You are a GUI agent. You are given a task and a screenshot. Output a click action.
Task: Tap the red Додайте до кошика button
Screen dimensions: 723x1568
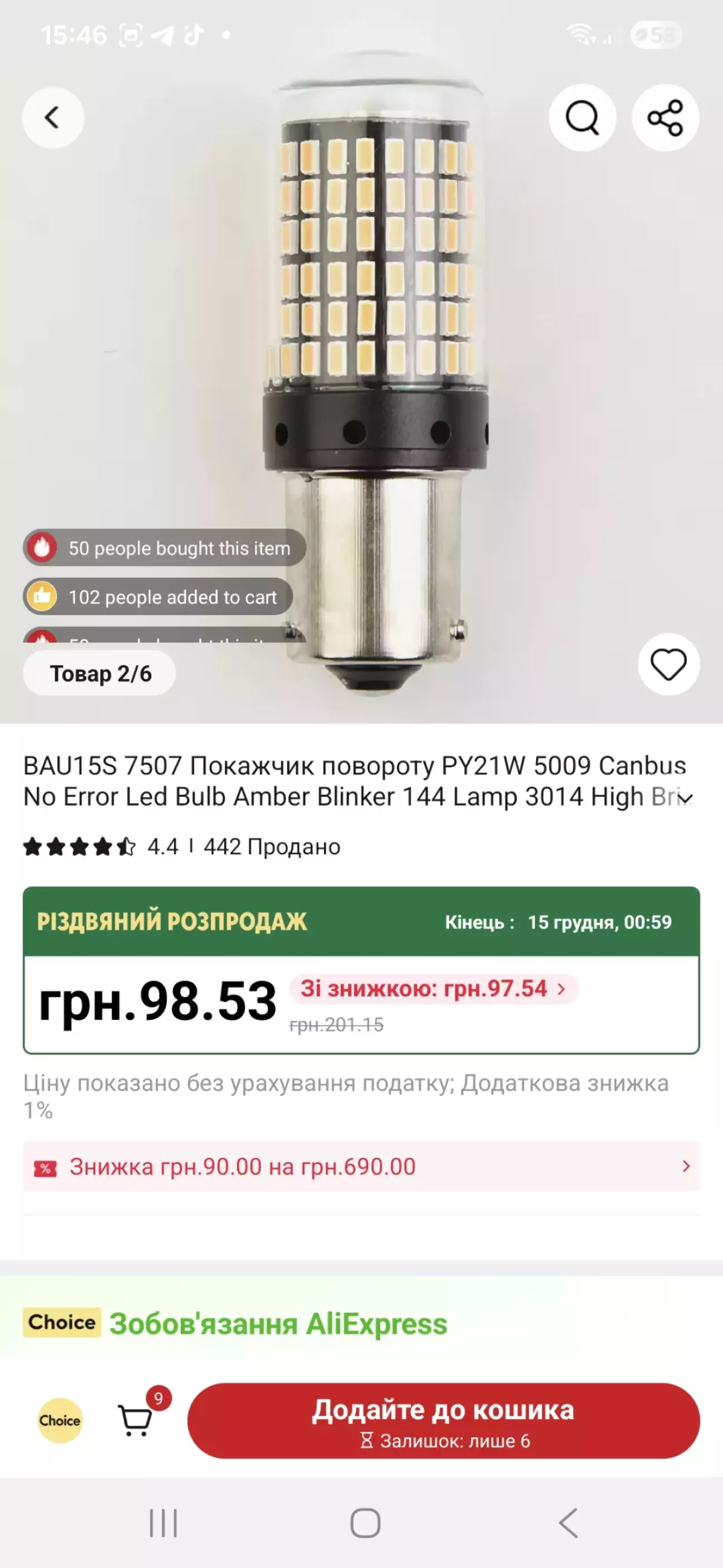pos(443,1420)
